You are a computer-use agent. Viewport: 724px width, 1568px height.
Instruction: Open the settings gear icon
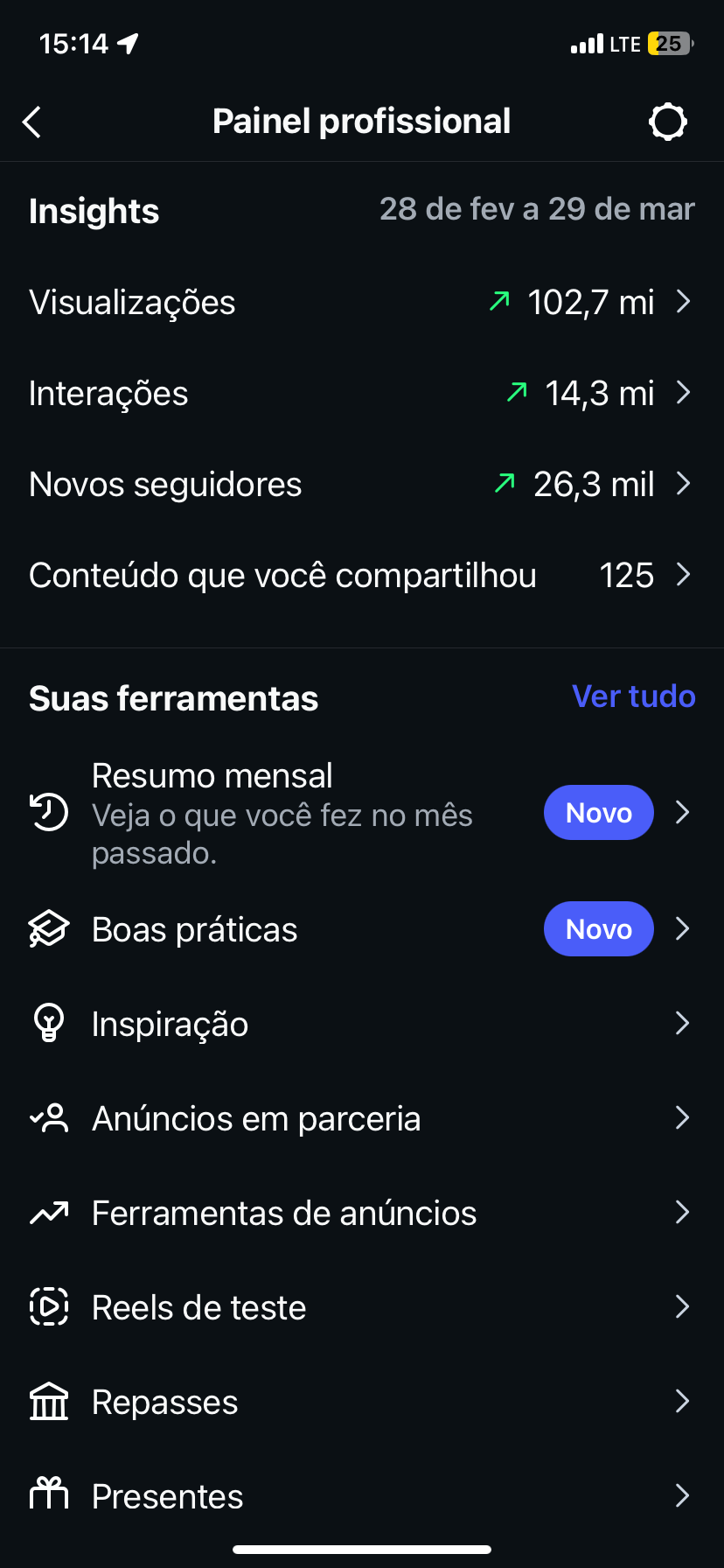667,122
